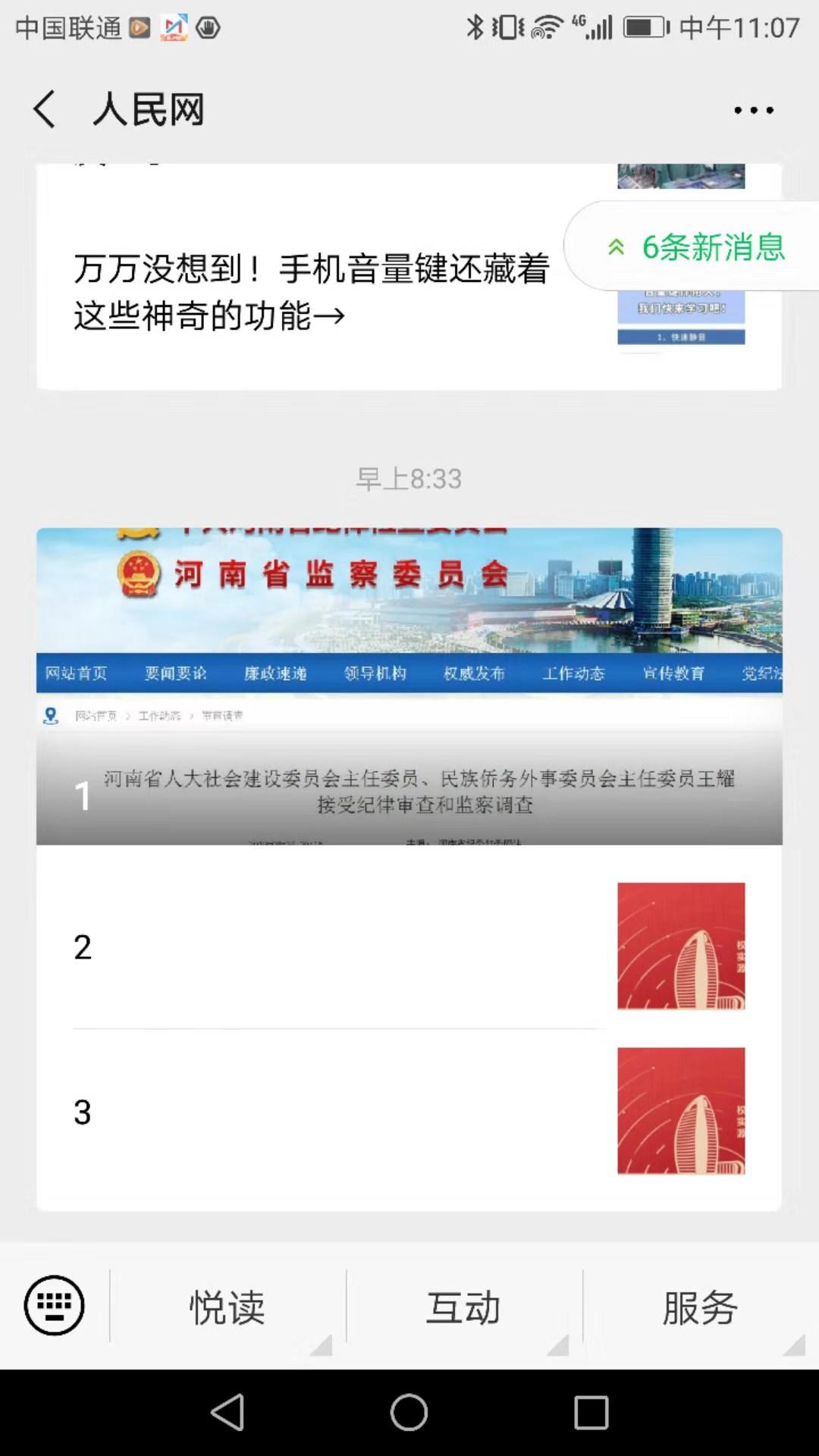Open the three-dot more options menu
This screenshot has width=819, height=1456.
click(753, 111)
